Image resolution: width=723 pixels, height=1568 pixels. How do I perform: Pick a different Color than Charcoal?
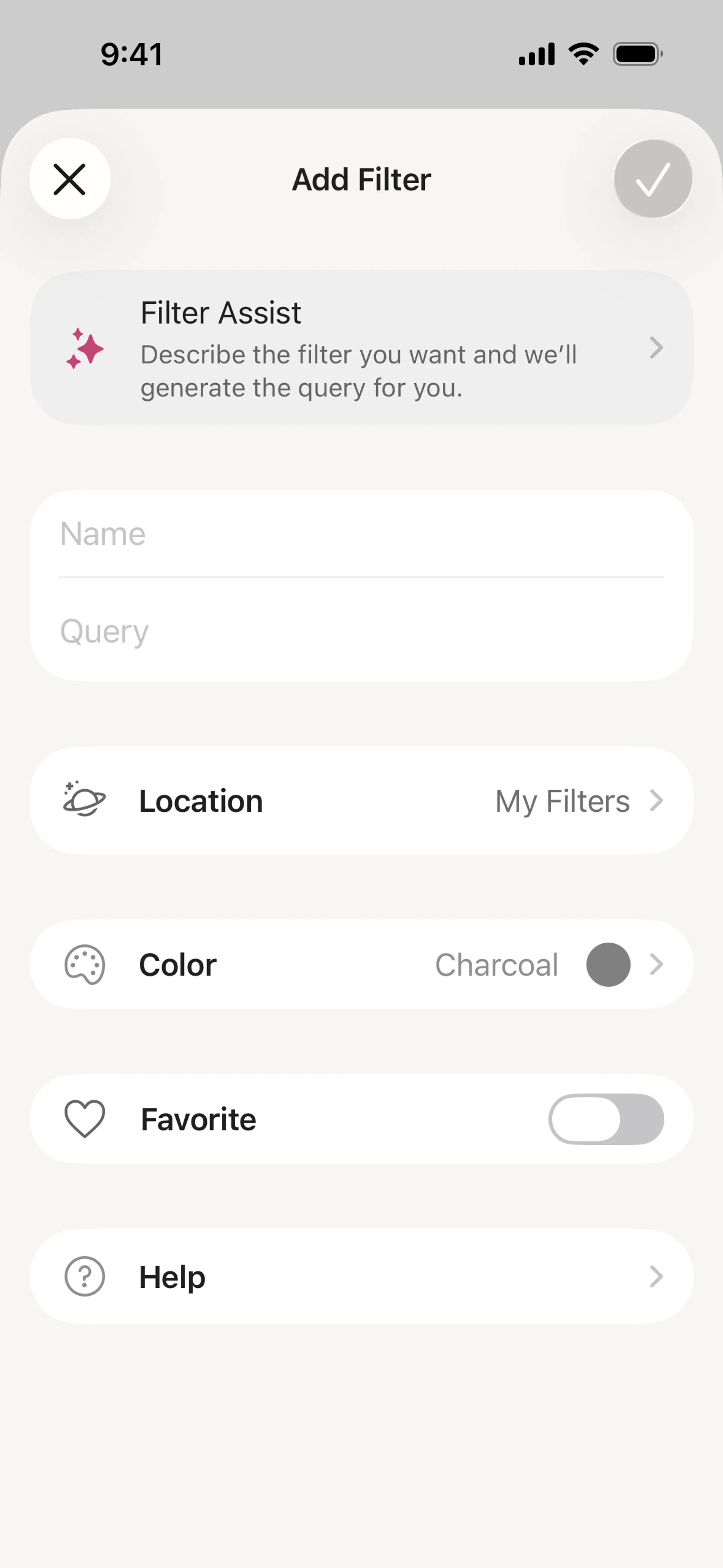361,965
